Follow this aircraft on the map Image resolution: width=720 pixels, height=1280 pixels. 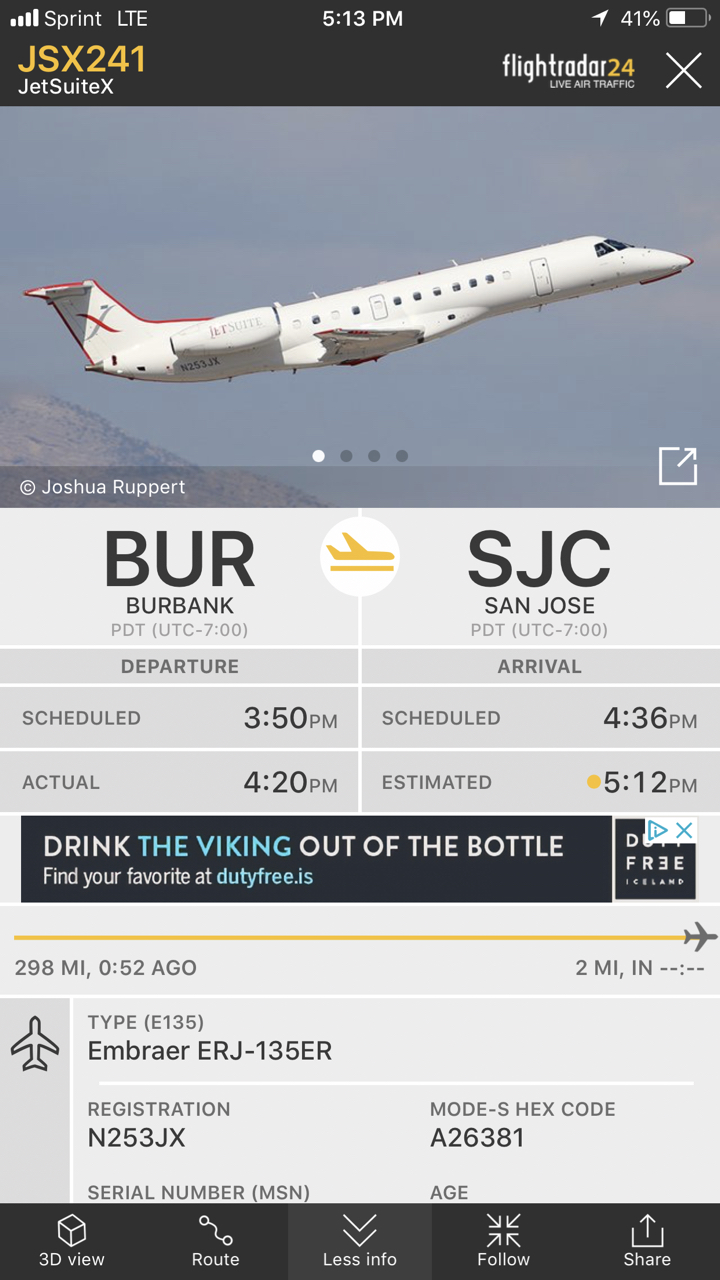504,1241
